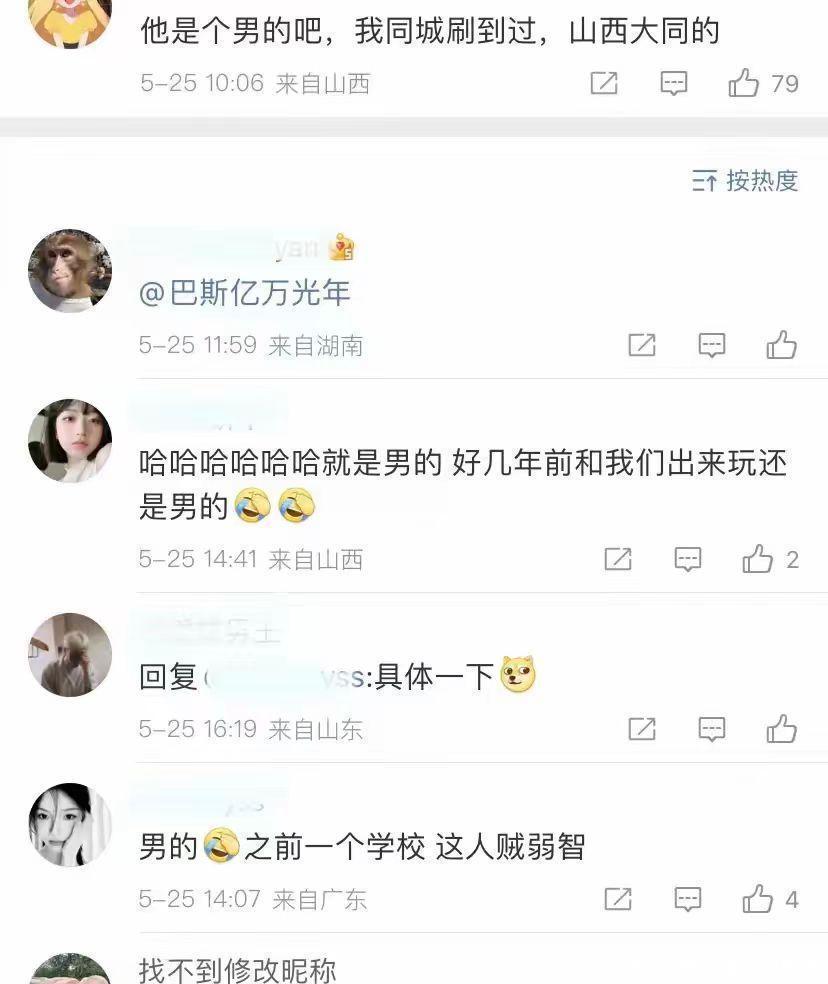Image resolution: width=828 pixels, height=984 pixels.
Task: Like the comment from 湖南
Action: coord(781,346)
